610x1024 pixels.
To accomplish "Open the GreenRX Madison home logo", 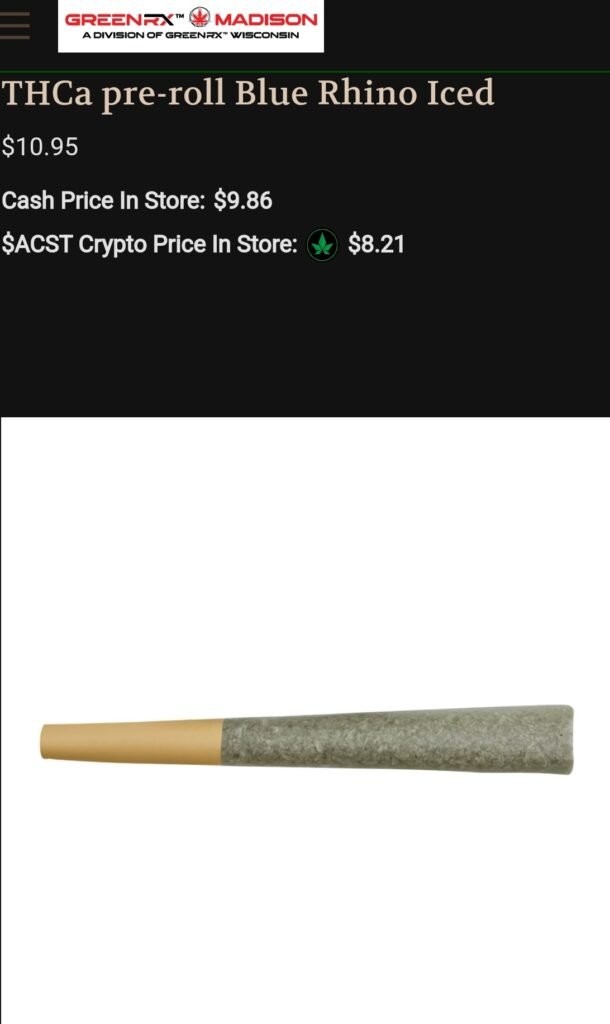I will [x=191, y=25].
